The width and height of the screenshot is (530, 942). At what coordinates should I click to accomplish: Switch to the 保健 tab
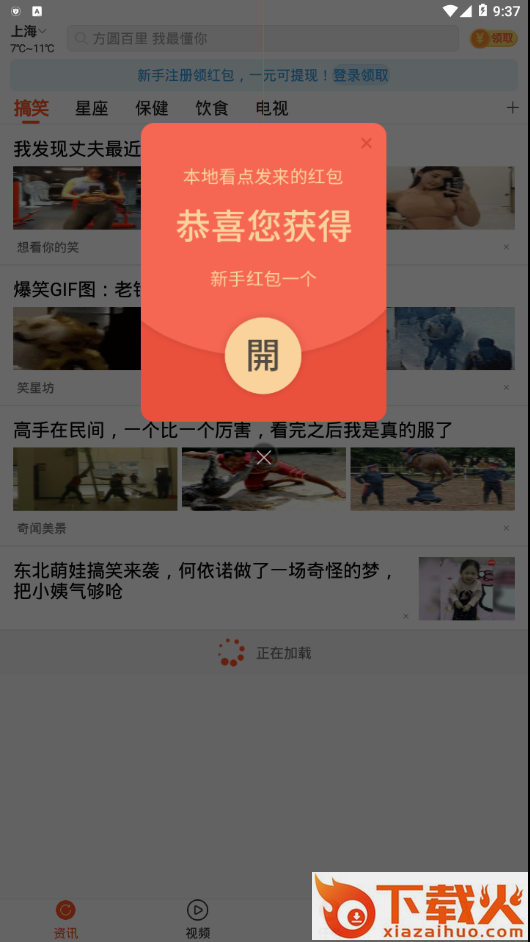[151, 108]
